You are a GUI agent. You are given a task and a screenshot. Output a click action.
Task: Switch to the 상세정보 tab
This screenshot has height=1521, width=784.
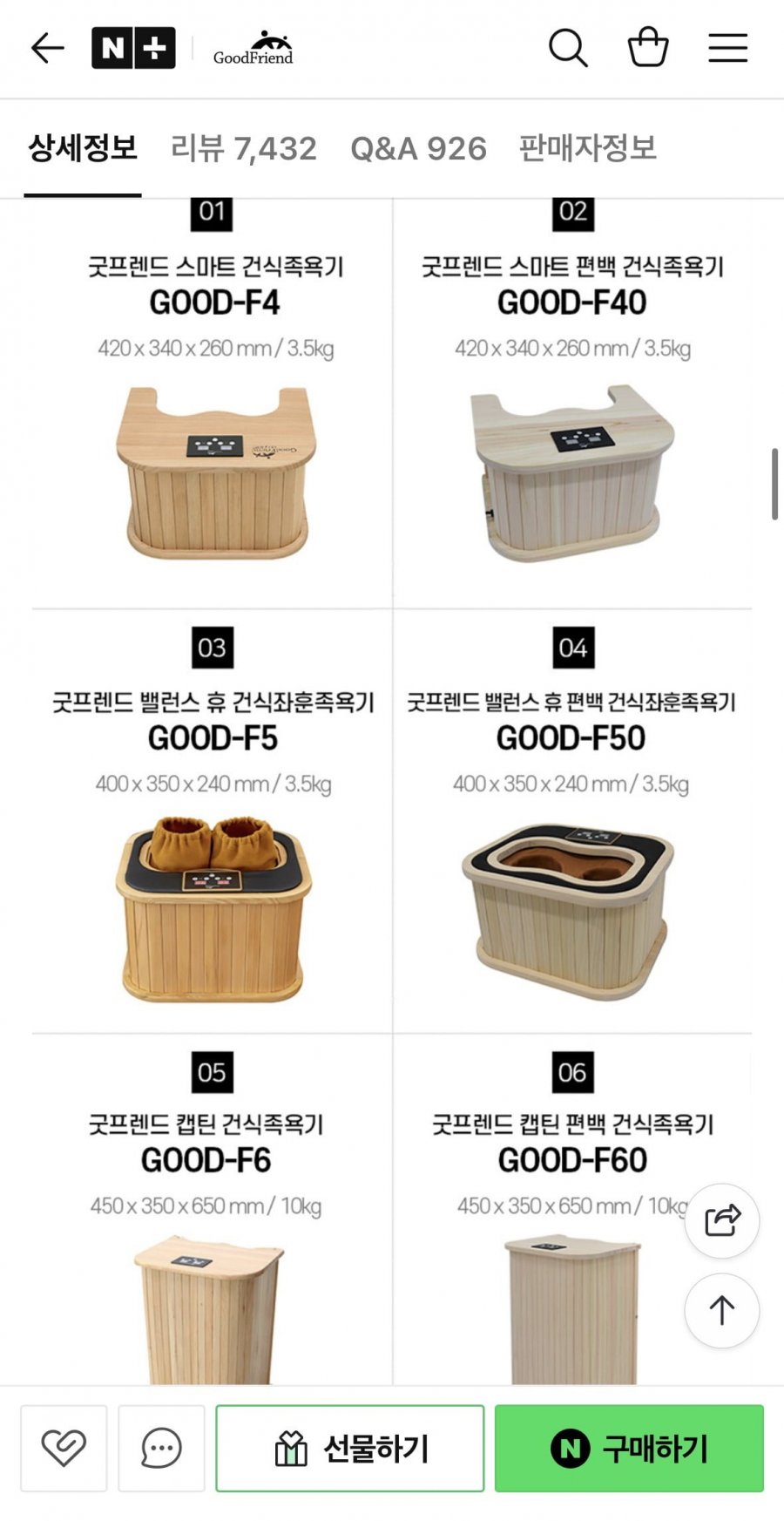[x=83, y=148]
